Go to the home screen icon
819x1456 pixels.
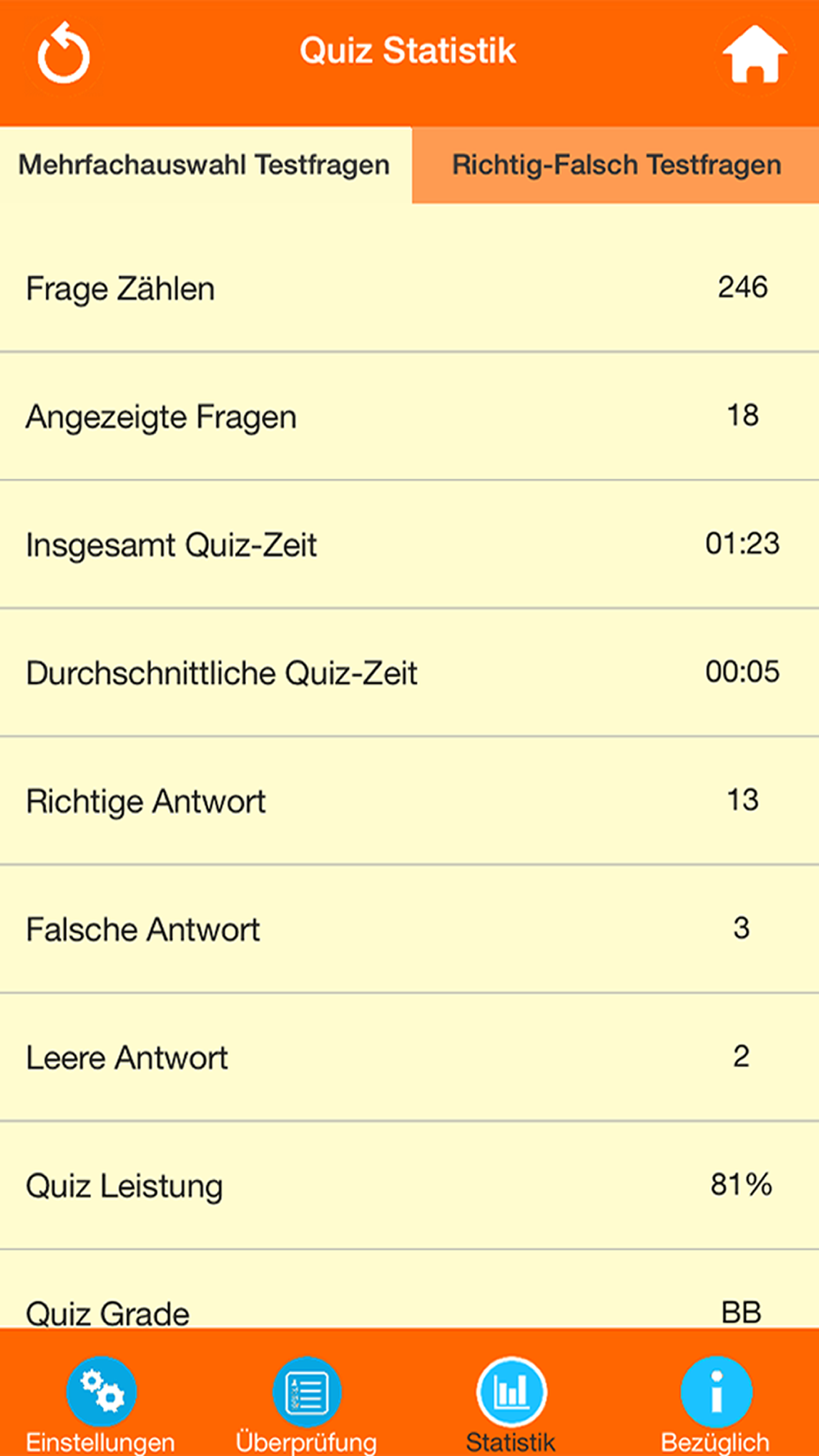[x=754, y=54]
